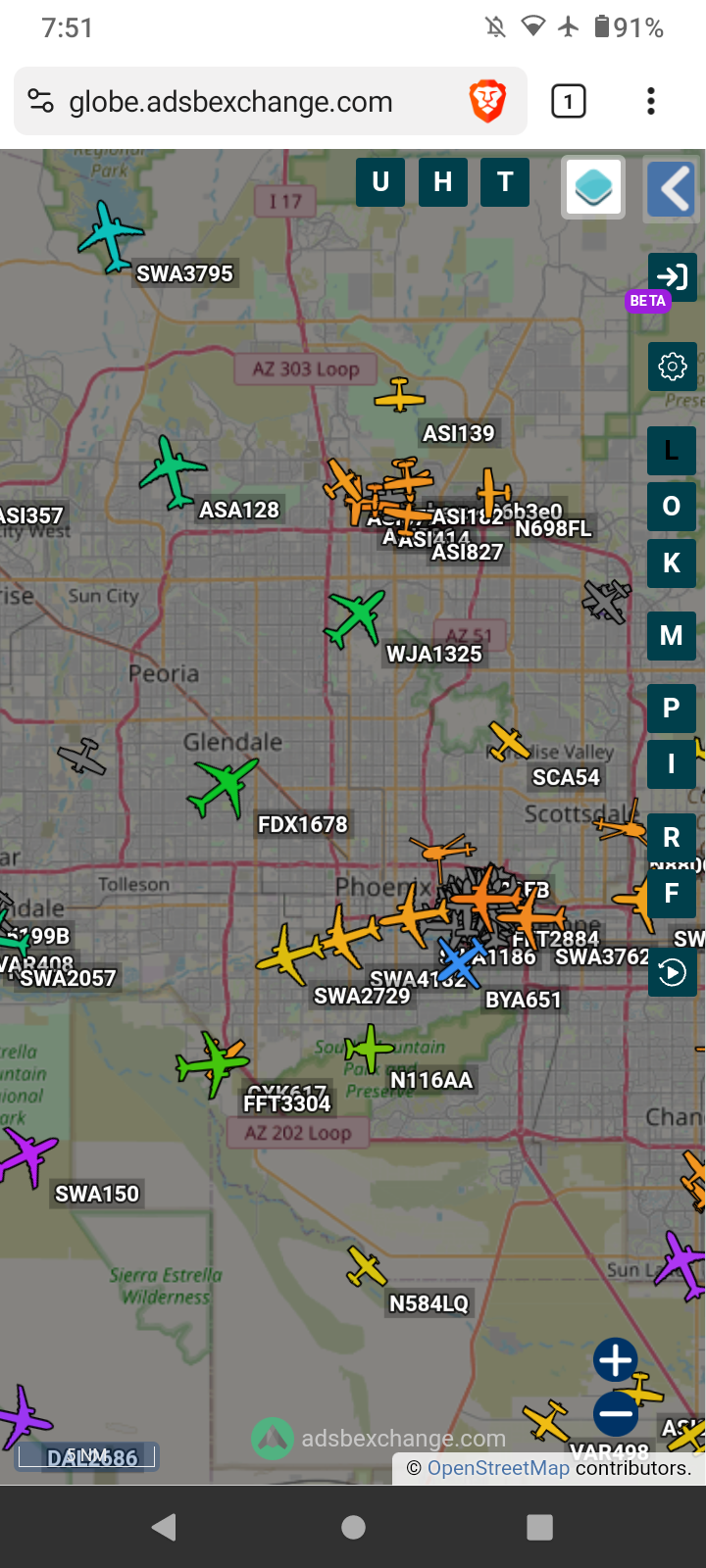Screen dimensions: 706x1568
Task: Zoom out with the minus button
Action: (616, 1413)
